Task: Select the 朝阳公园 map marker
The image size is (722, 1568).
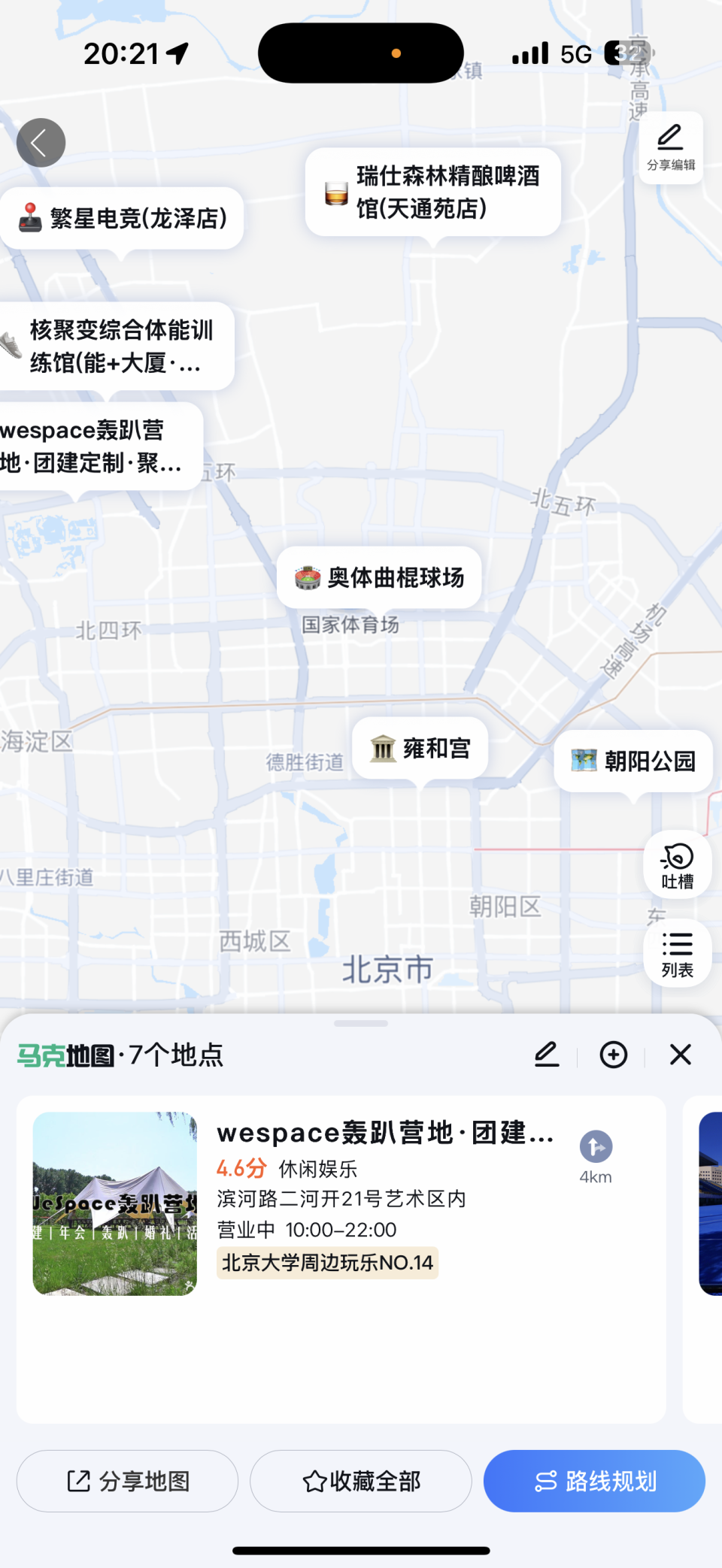Action: pos(633,761)
